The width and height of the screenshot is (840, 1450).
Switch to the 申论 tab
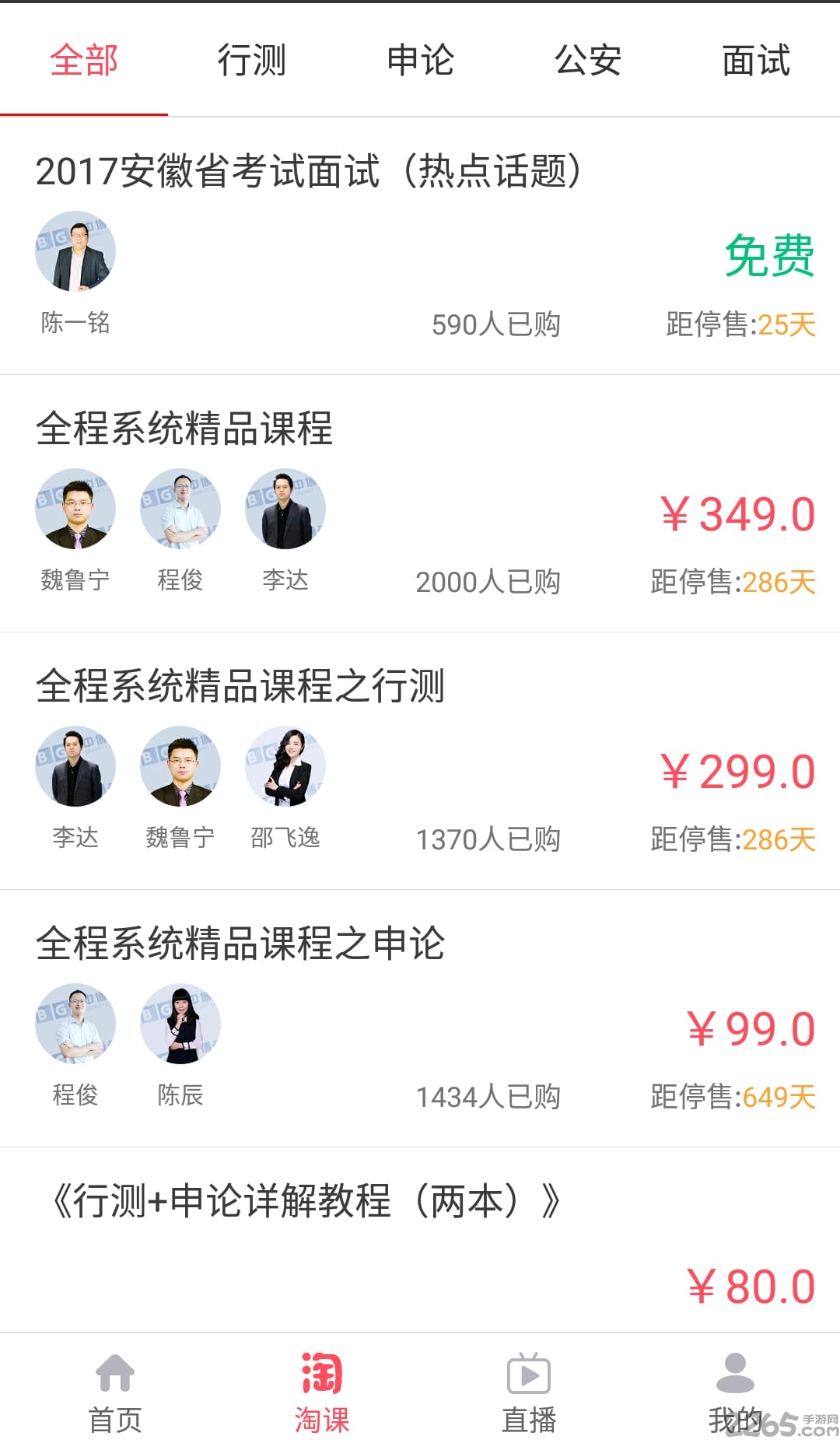pyautogui.click(x=420, y=59)
